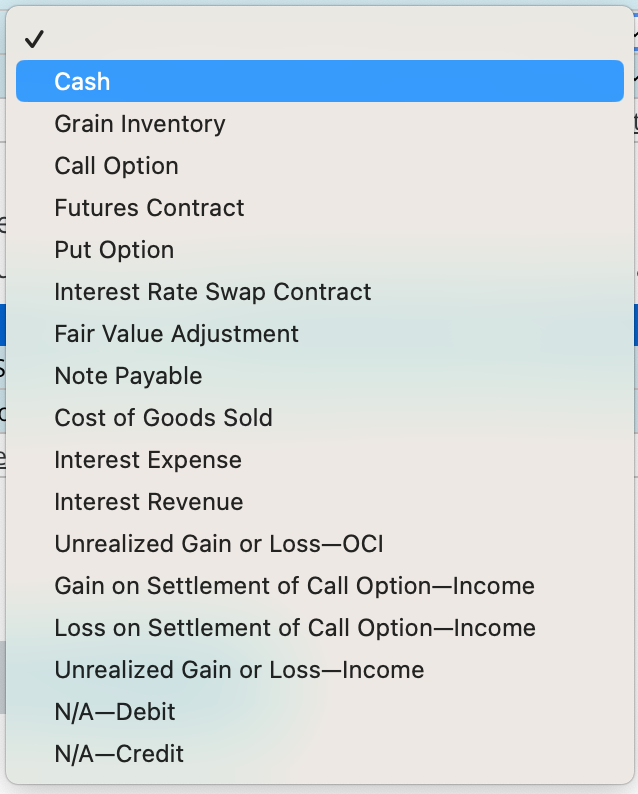Select Grain Inventory
The height and width of the screenshot is (794, 638).
(140, 124)
